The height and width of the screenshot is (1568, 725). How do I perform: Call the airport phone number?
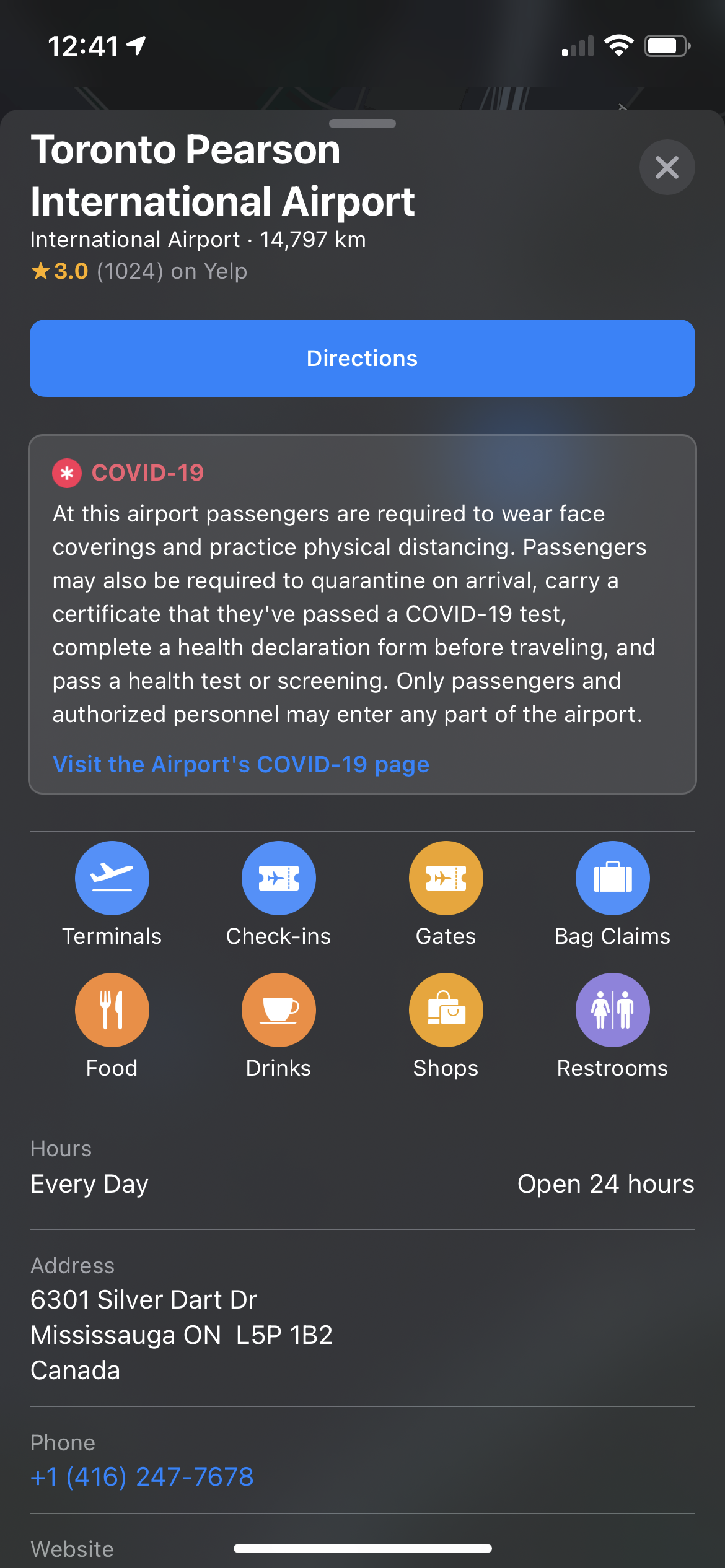(142, 1477)
